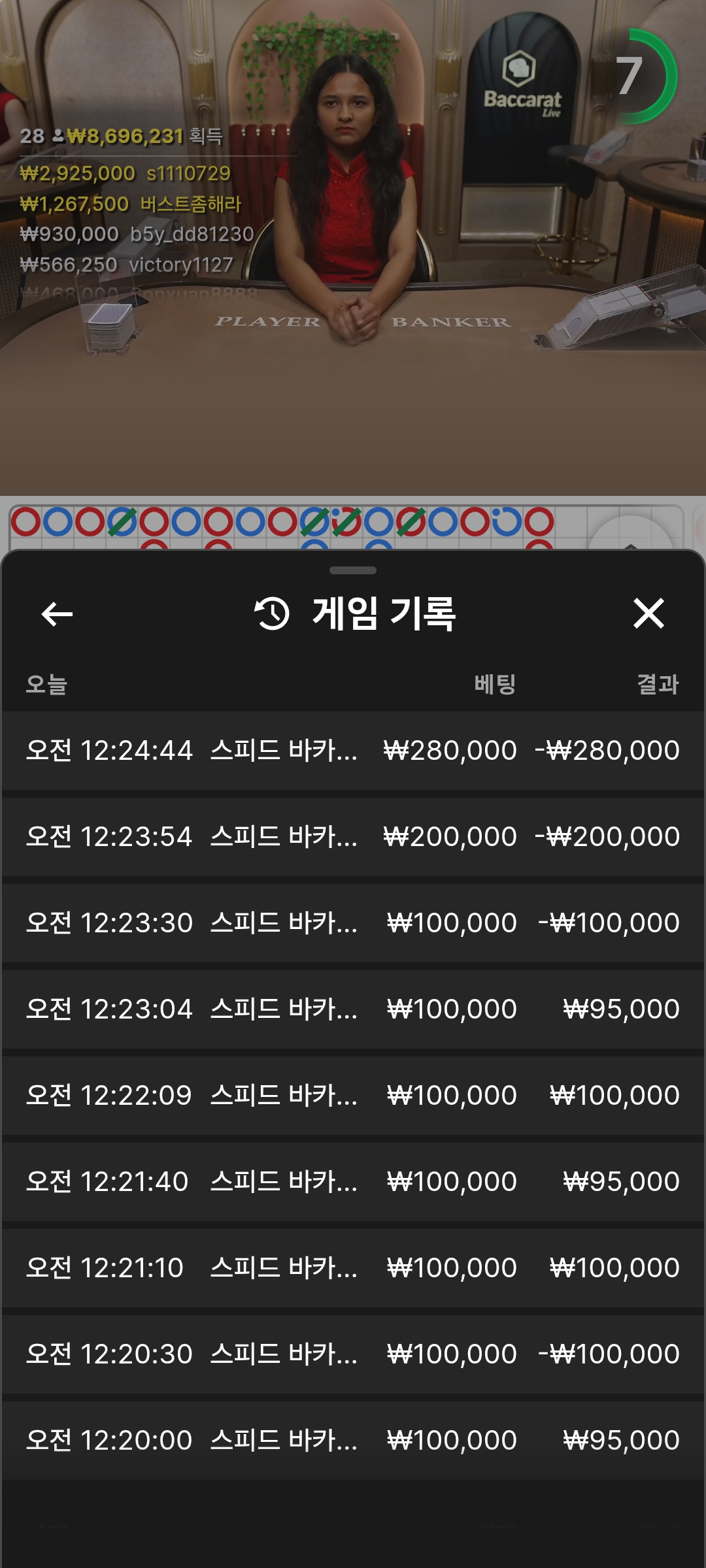The height and width of the screenshot is (1568, 706).
Task: Open the 오전 12:23:30 game record
Action: click(353, 923)
